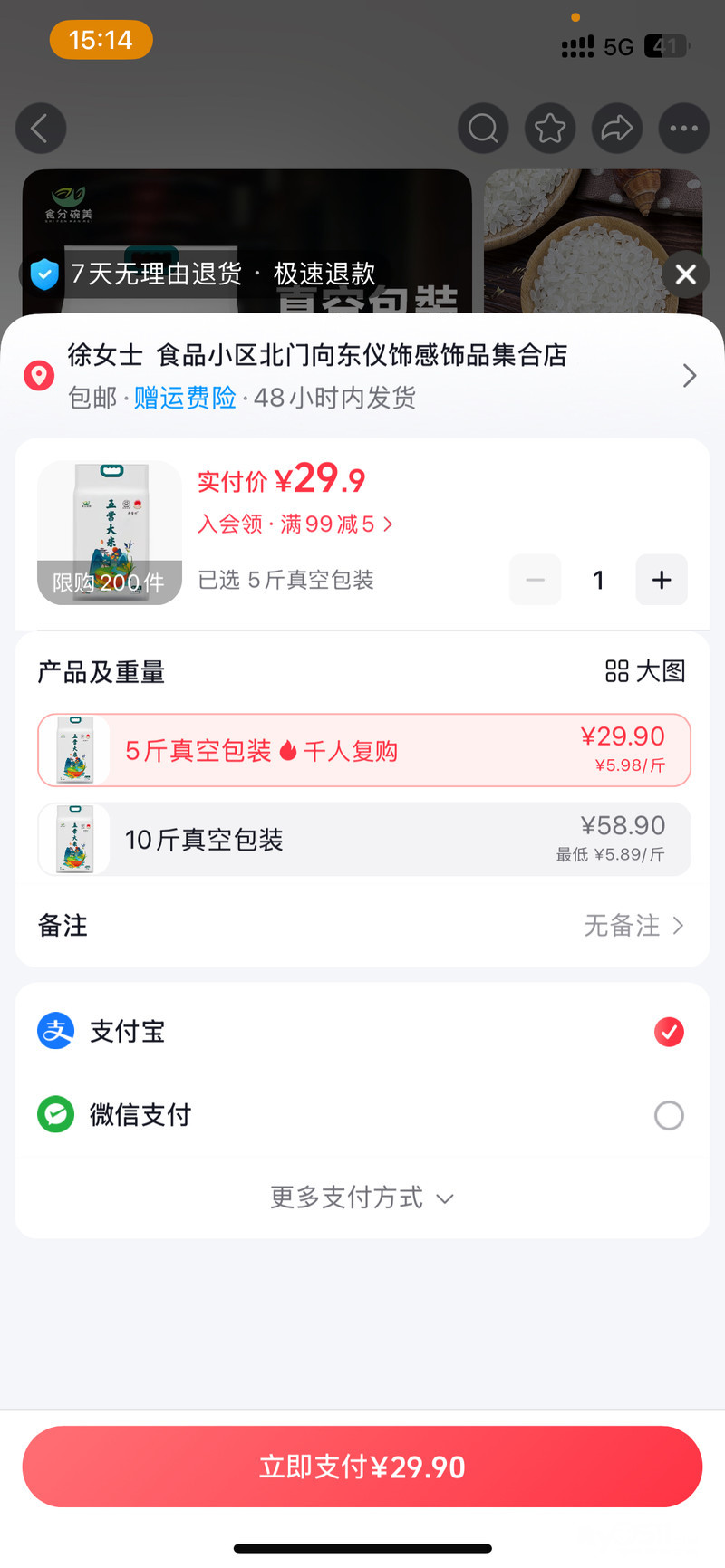Select the 5斤真空包装 option
725x1568 pixels.
point(363,751)
